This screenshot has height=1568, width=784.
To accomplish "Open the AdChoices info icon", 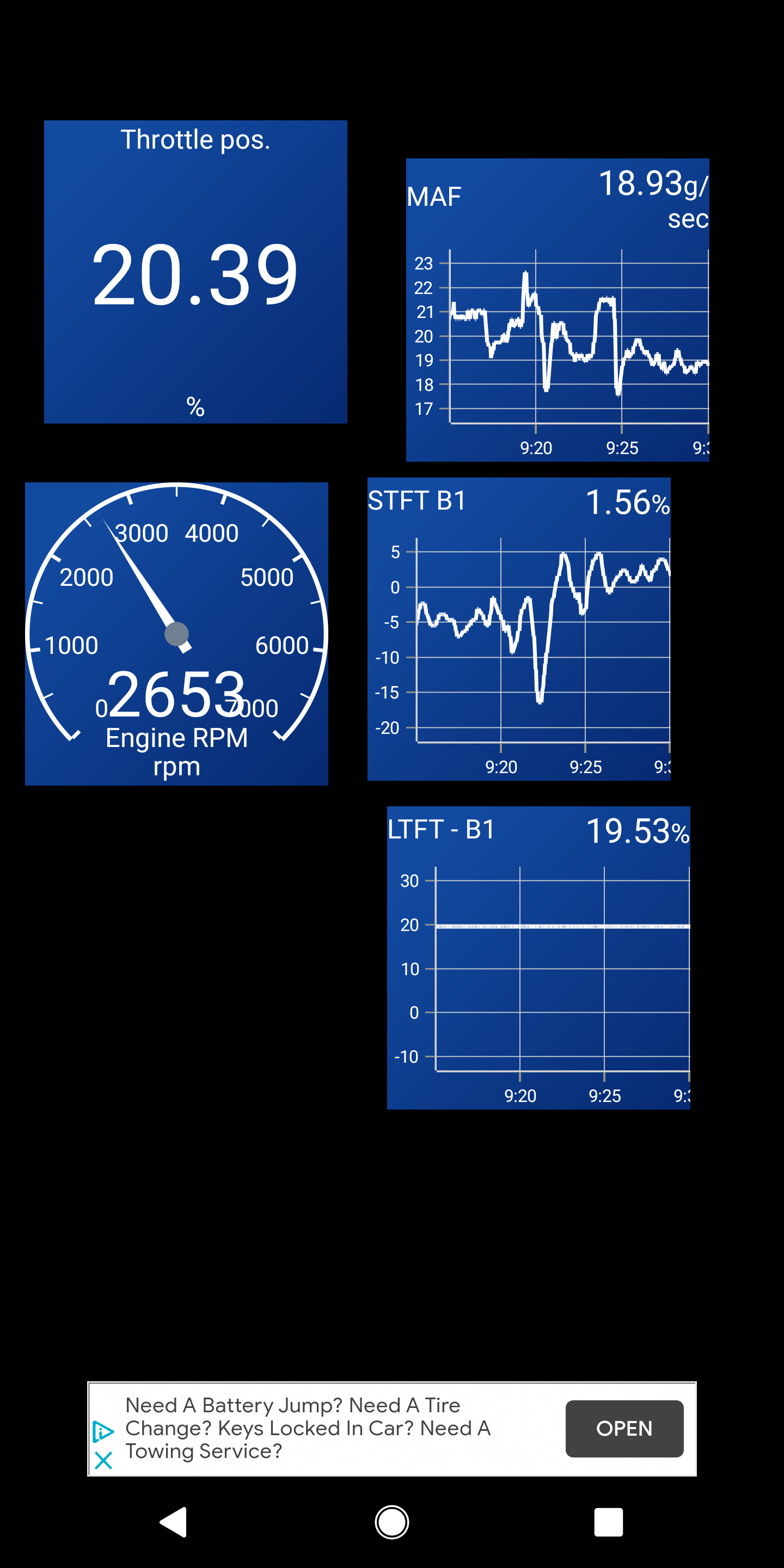I will (x=103, y=1431).
